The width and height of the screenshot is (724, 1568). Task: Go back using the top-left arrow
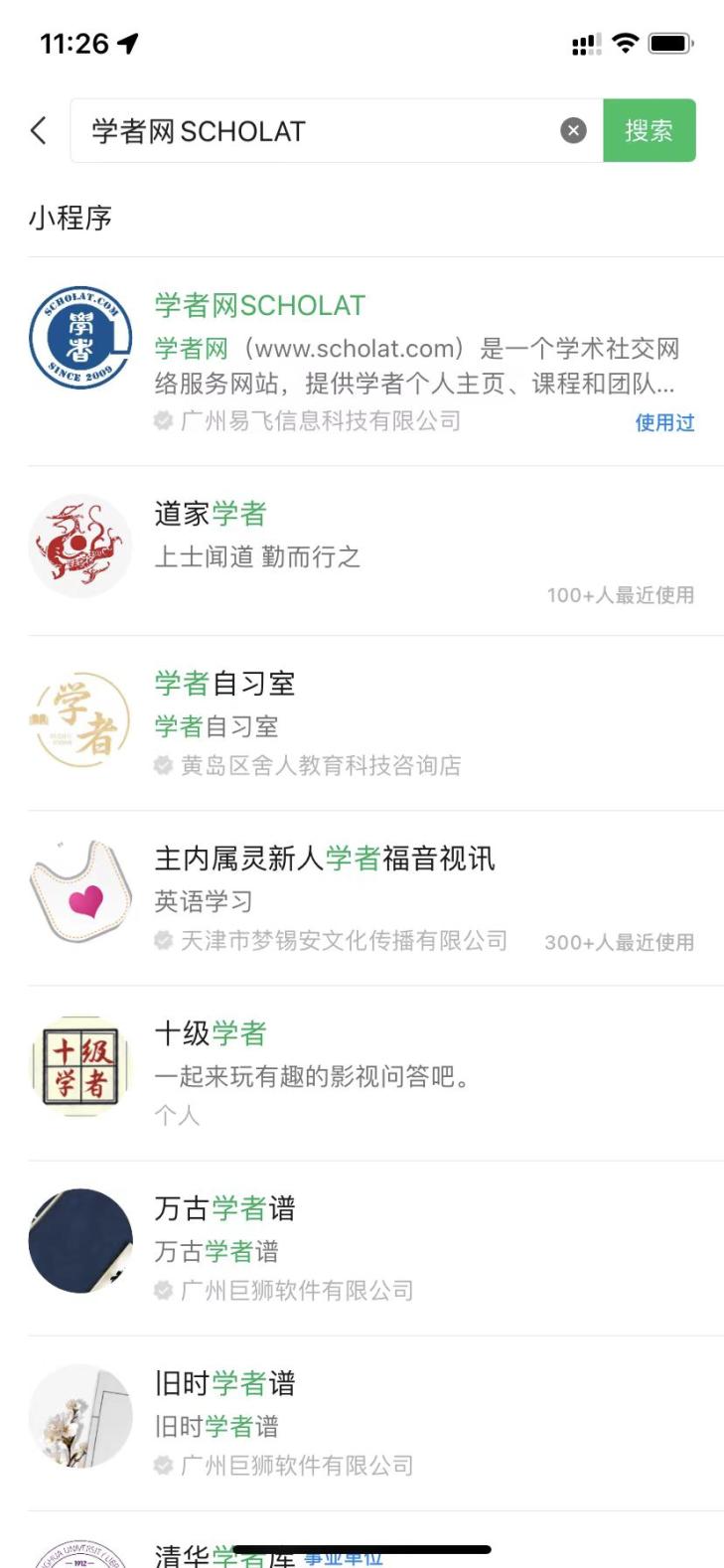(39, 130)
